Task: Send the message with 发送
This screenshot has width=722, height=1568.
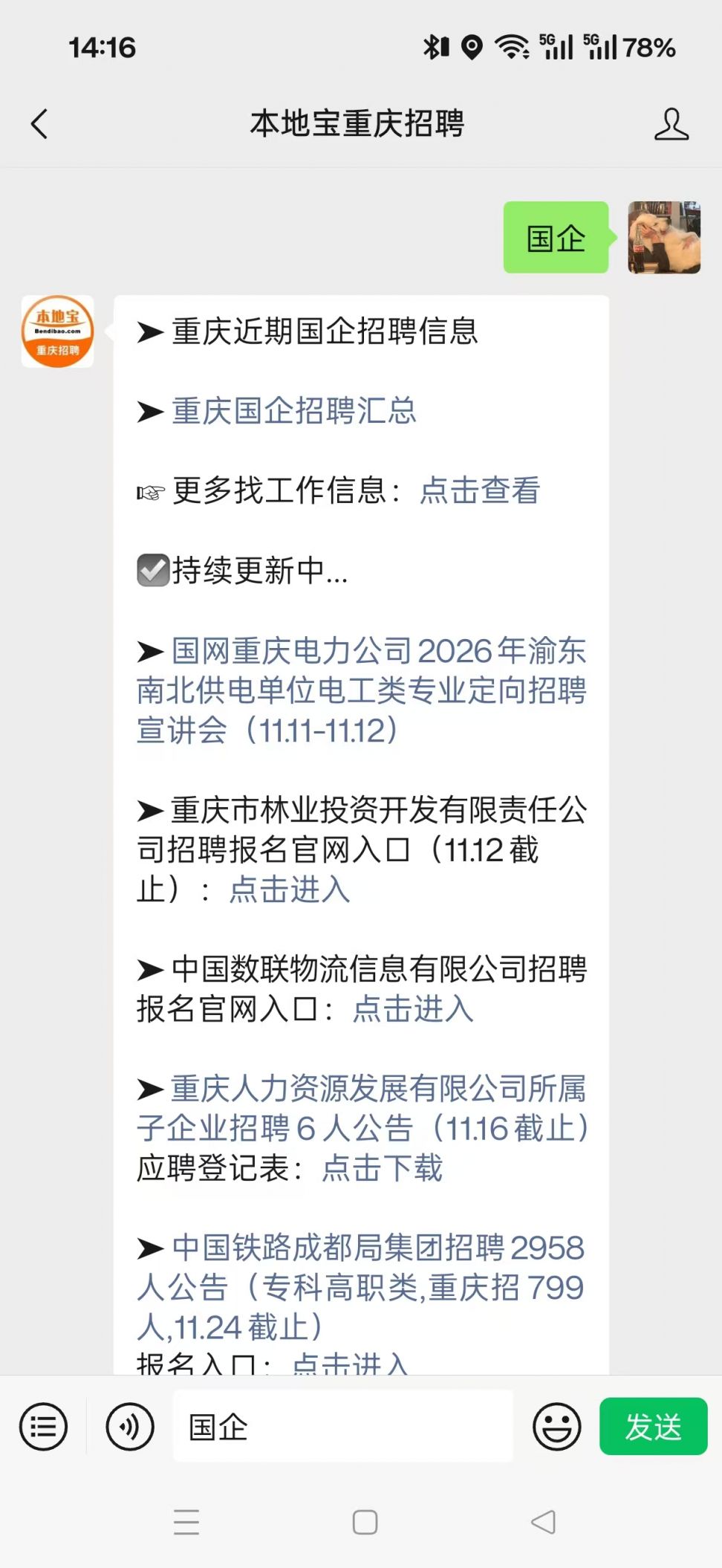Action: (x=653, y=1427)
